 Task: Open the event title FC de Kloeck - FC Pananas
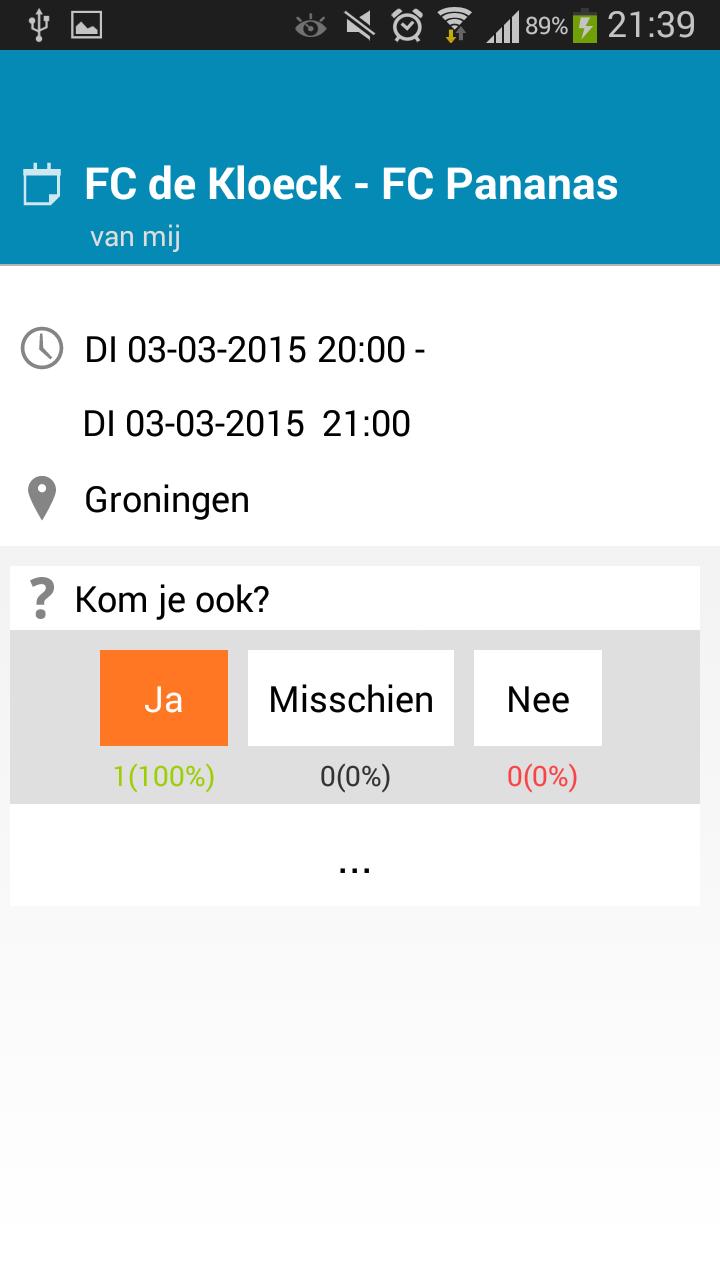click(352, 184)
